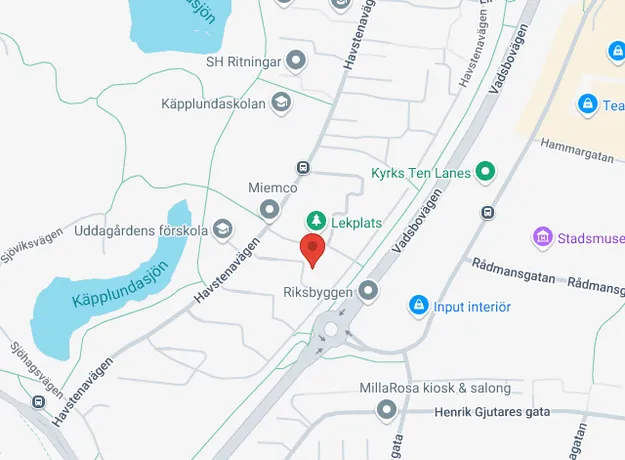Select the Lekplats park marker
Screen dimensions: 625x460
(315, 220)
